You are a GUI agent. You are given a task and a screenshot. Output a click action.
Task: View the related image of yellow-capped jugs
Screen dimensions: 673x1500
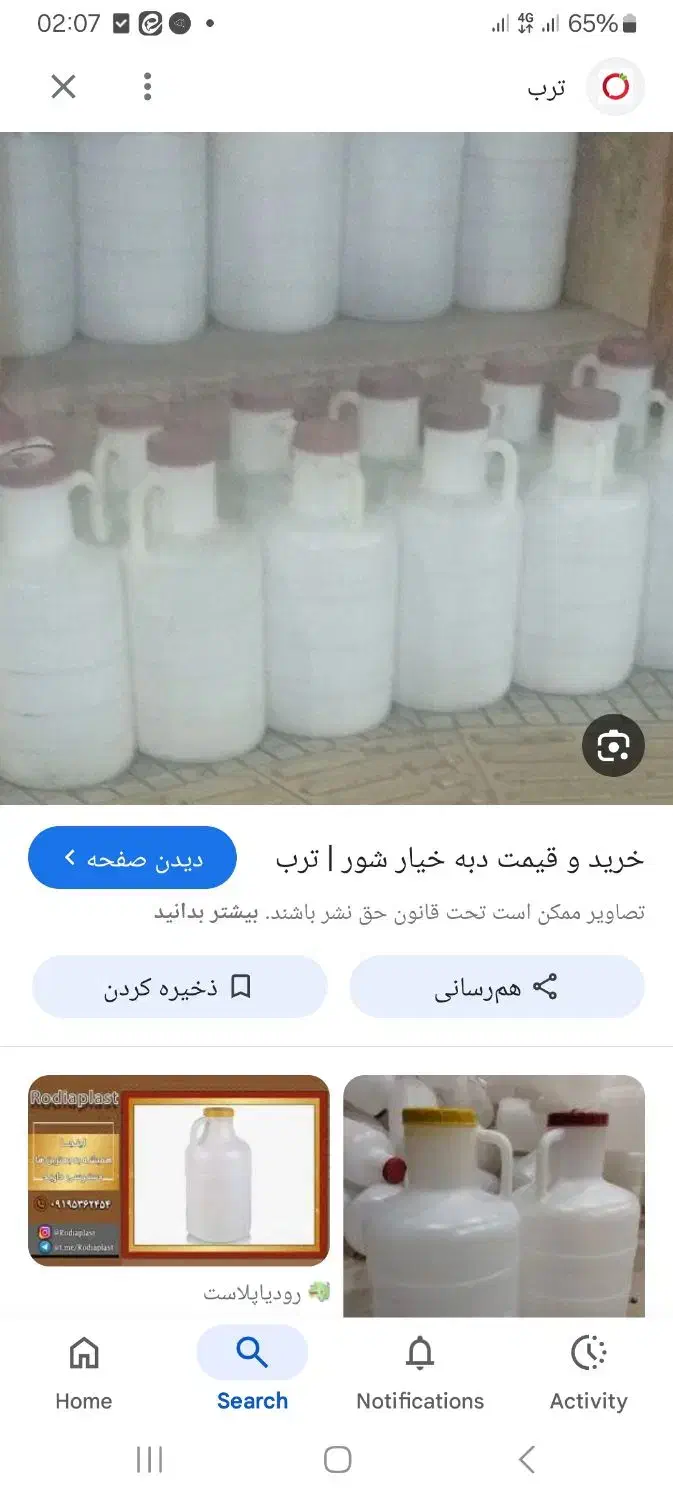[494, 1195]
